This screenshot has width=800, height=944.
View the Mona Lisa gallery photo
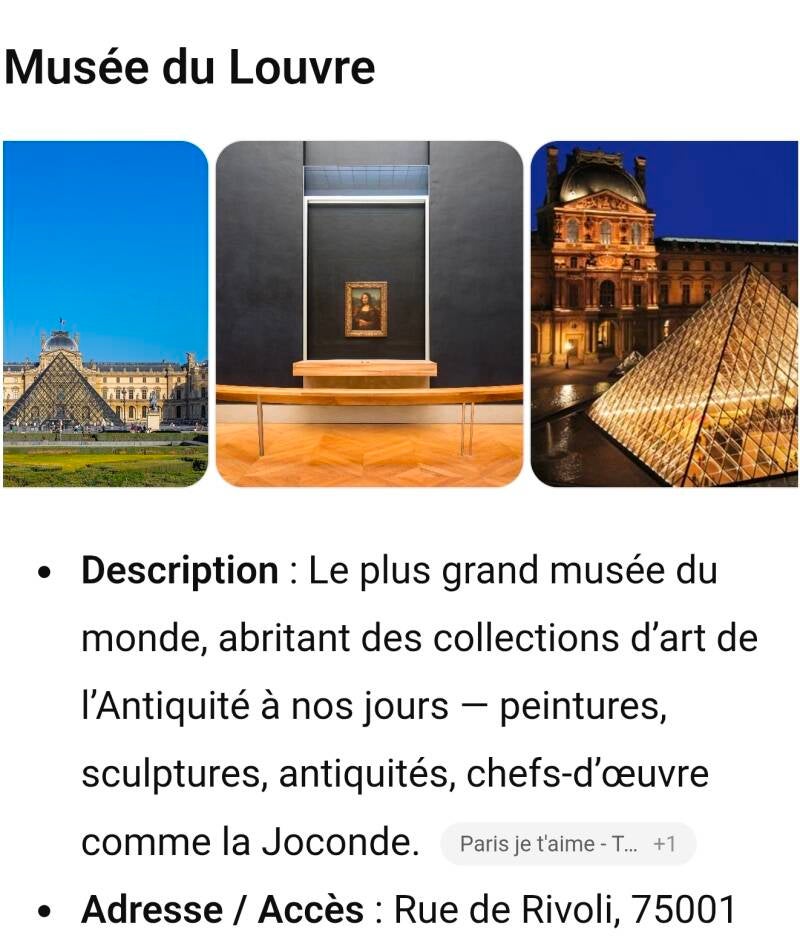369,314
